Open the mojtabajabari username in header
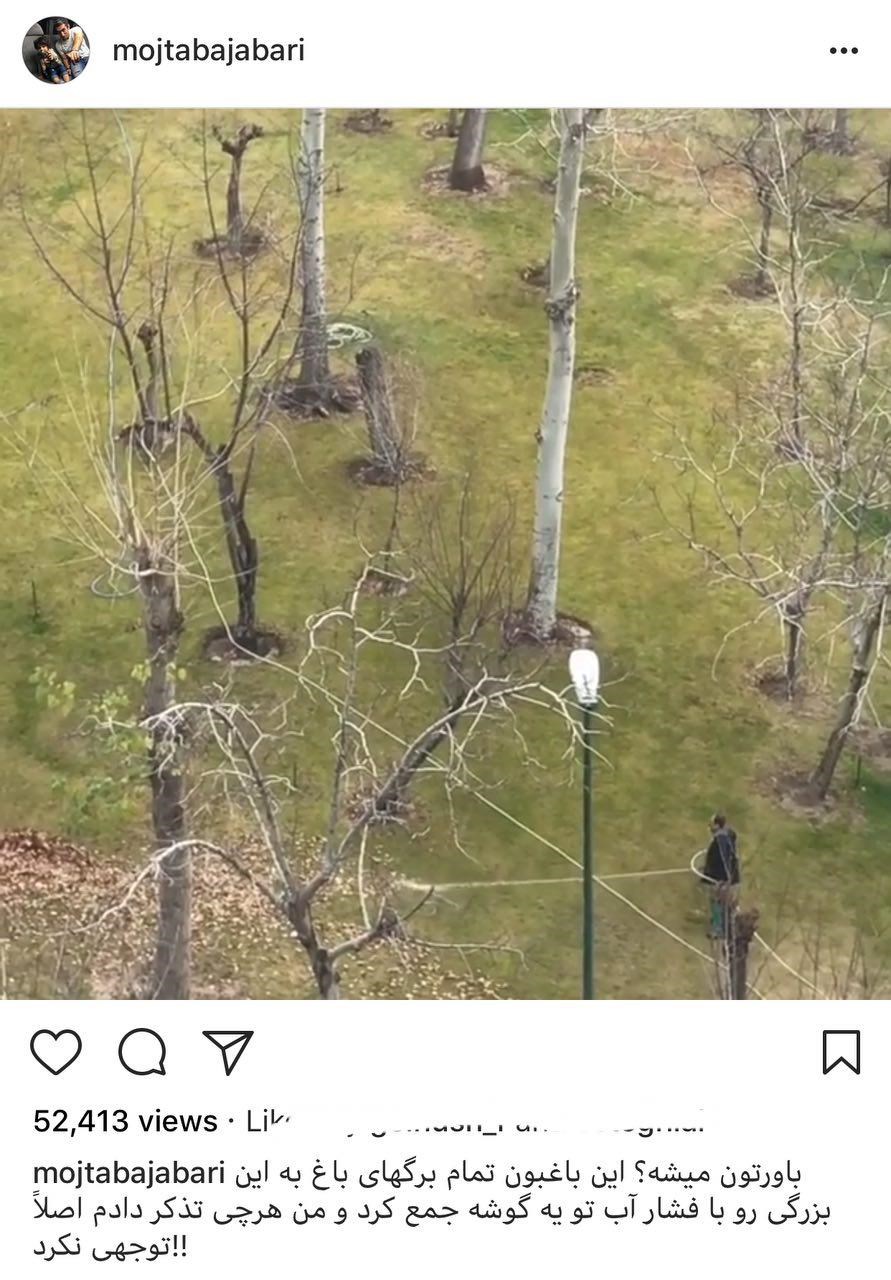 208,51
